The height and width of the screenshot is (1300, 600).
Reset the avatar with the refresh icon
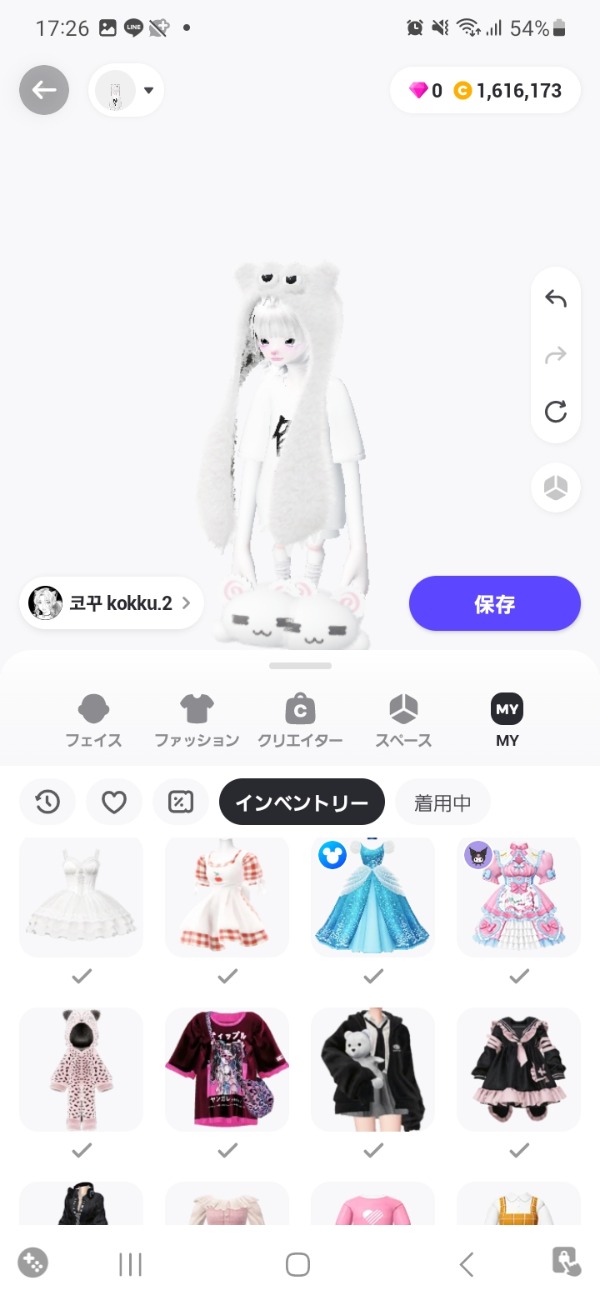555,411
